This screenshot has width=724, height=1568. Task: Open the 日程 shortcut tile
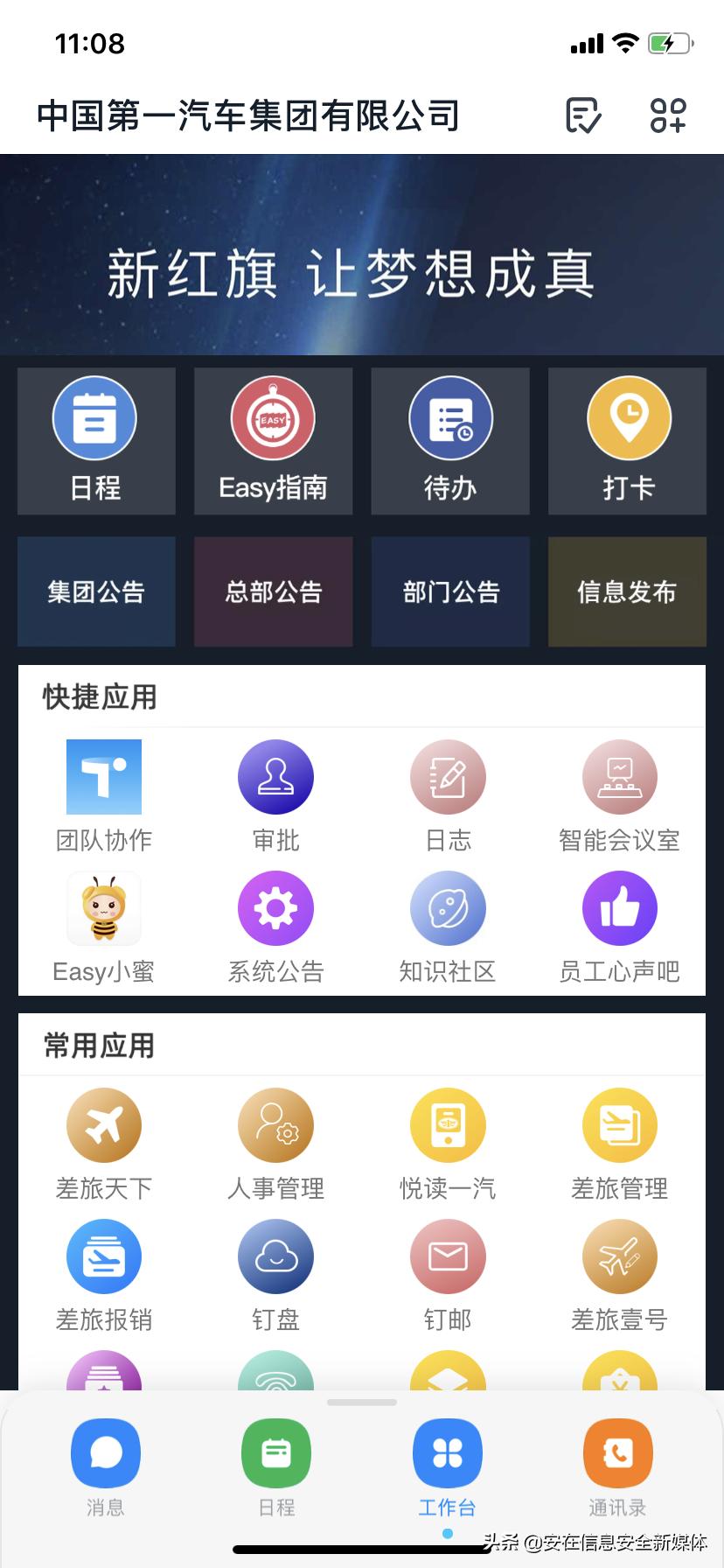pyautogui.click(x=96, y=440)
